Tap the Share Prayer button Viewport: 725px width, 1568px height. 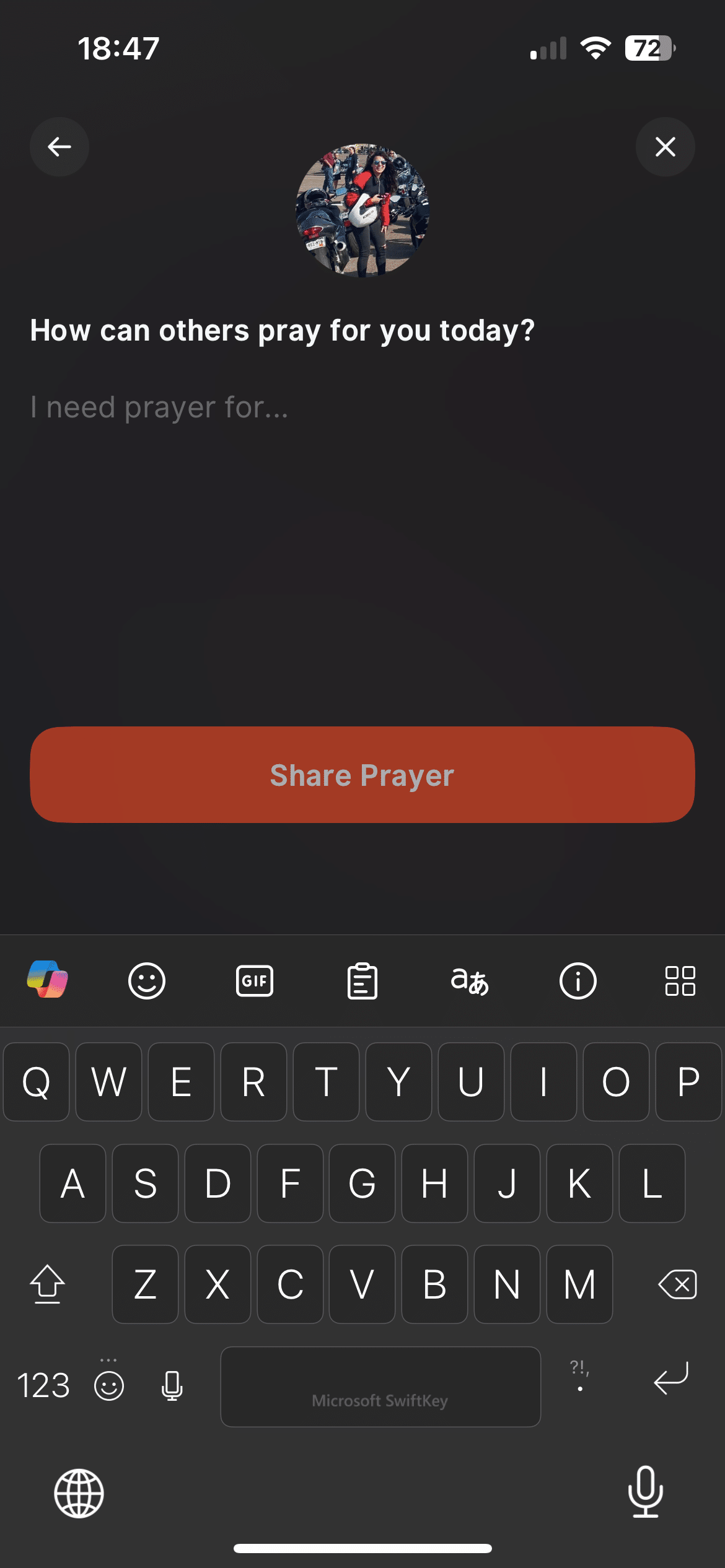click(362, 775)
